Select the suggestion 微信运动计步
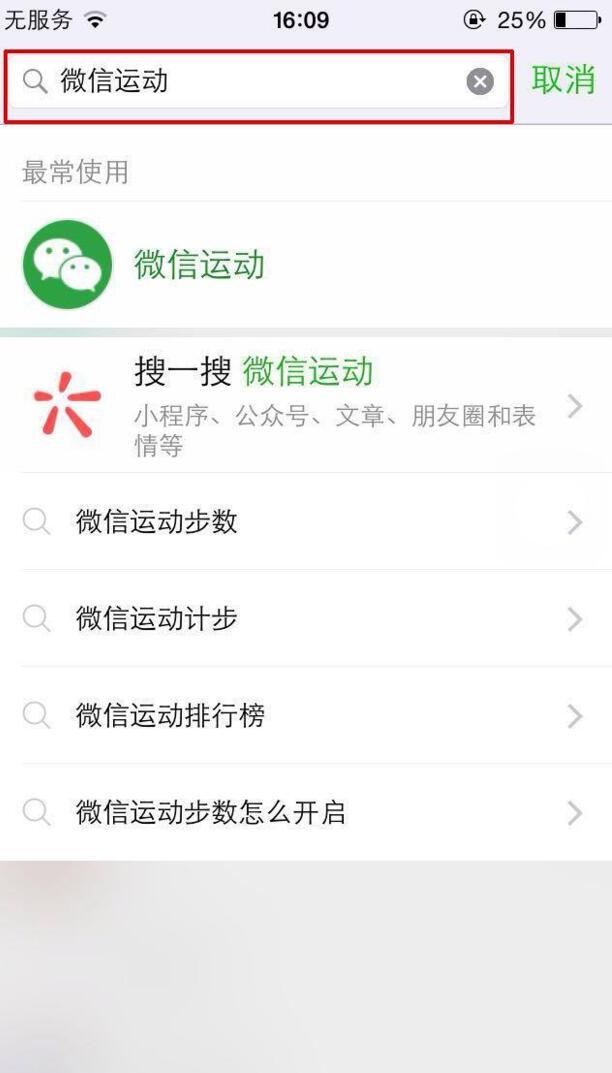Image resolution: width=612 pixels, height=1073 pixels. pyautogui.click(x=300, y=619)
